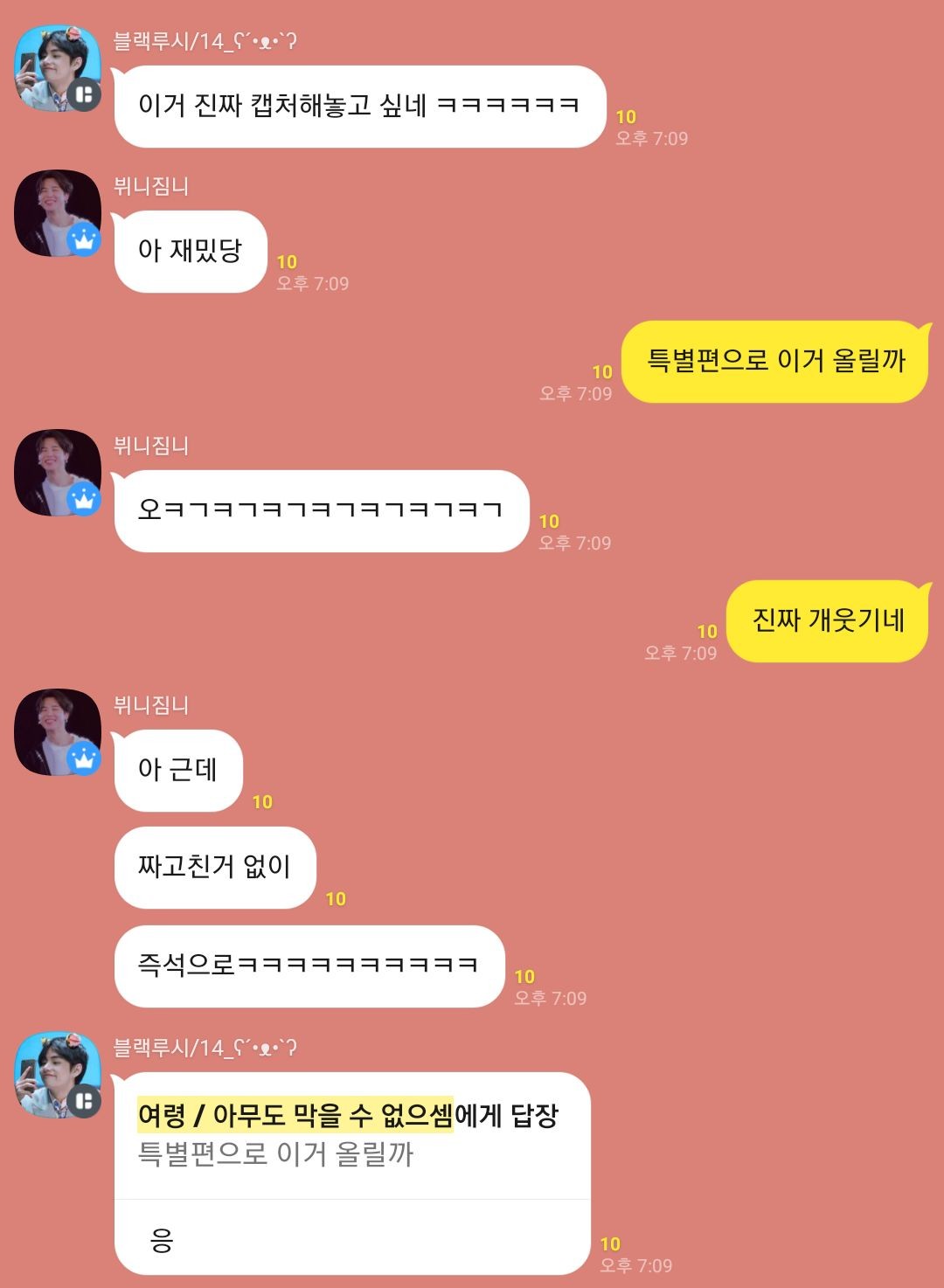Open 블랙루시's avatar next to the 응 reply
944x1288 pixels.
(x=57, y=1075)
